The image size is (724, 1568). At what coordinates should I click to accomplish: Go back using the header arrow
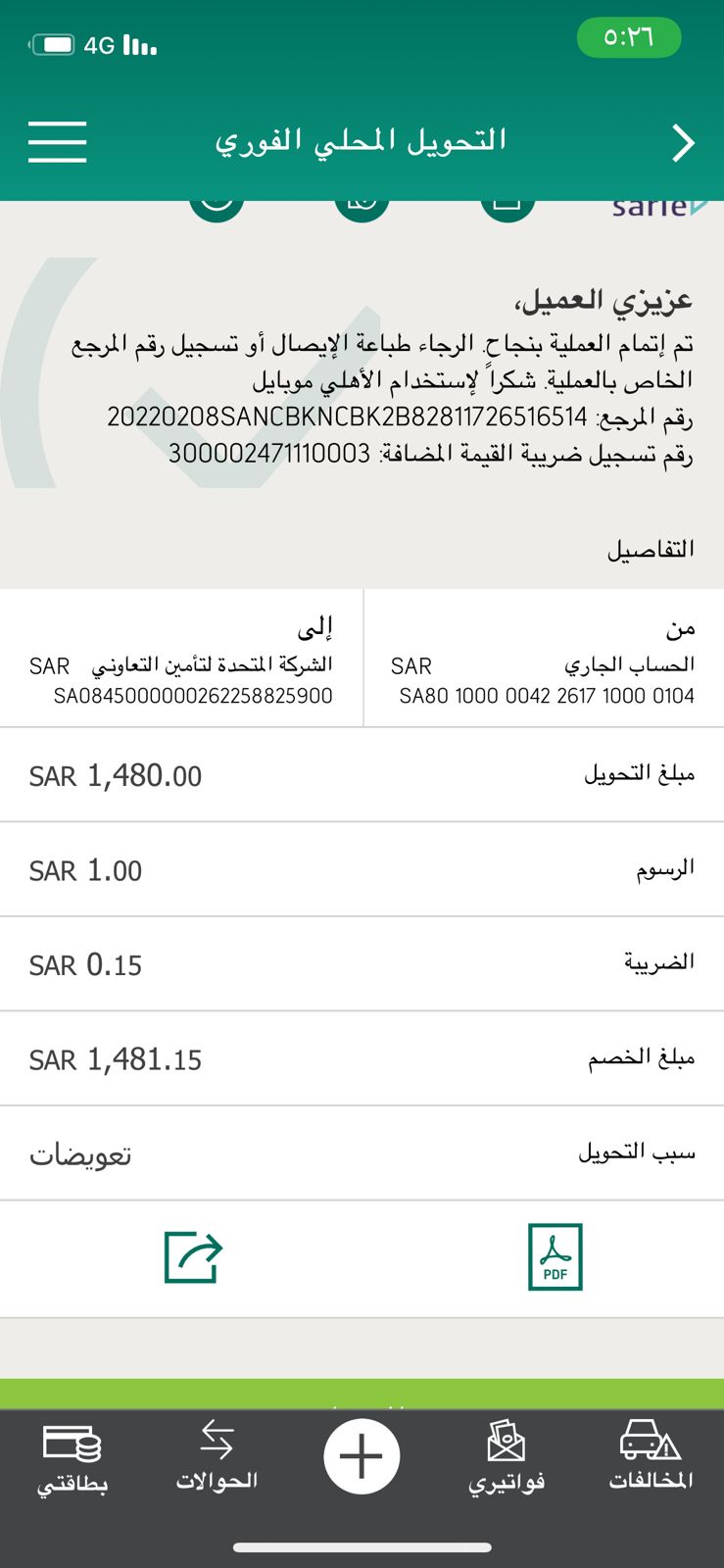pos(683,143)
